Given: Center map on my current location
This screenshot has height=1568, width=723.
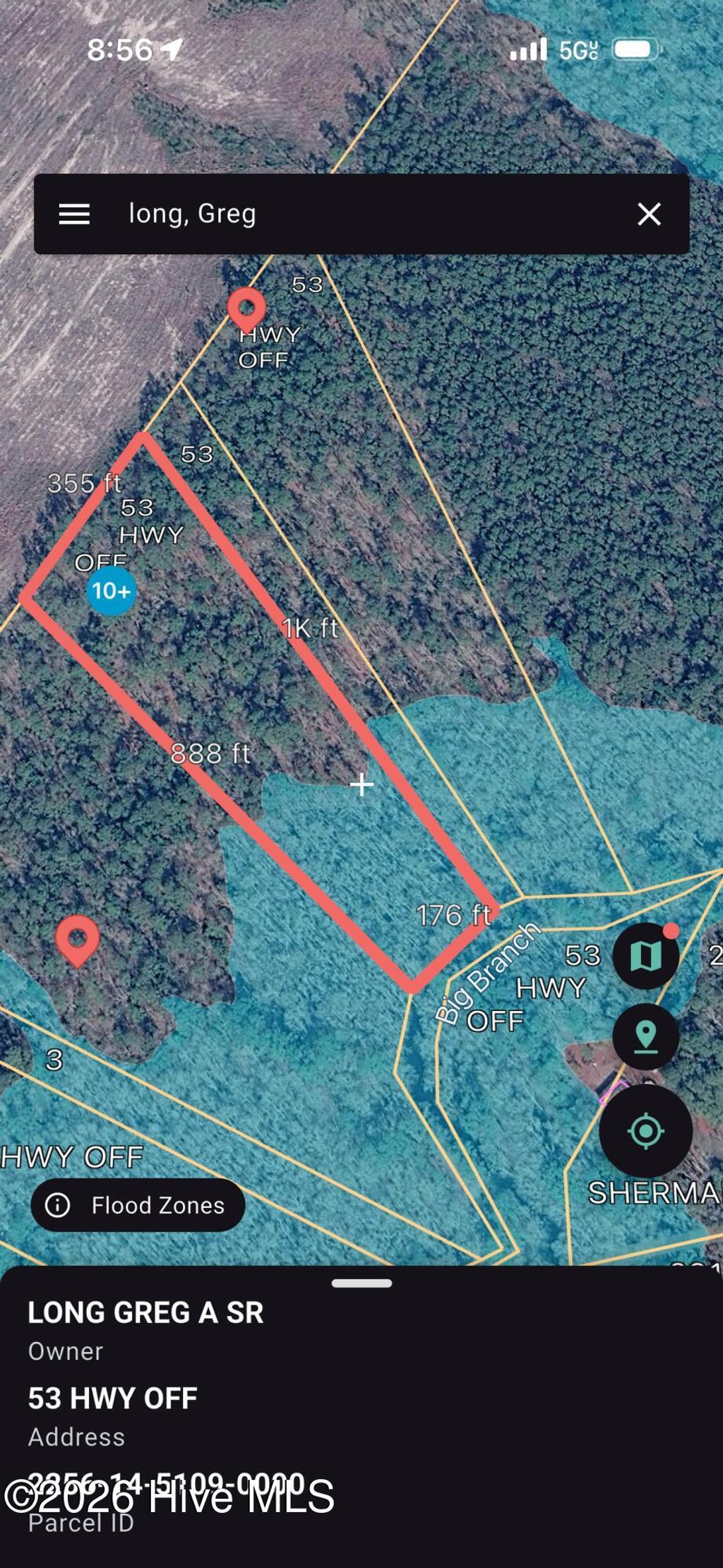Looking at the screenshot, I should (645, 1130).
